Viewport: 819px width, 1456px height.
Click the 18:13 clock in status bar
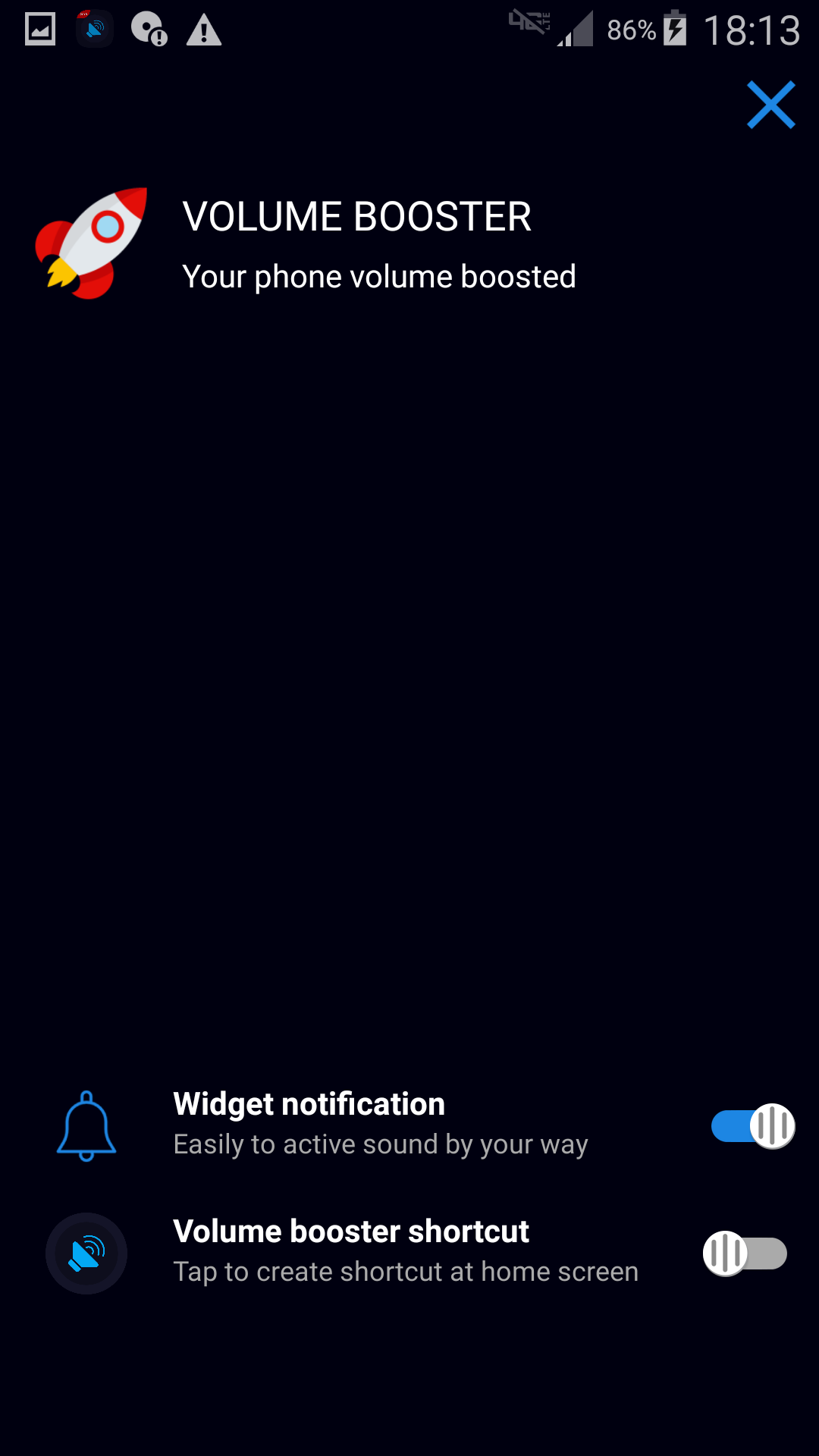(x=755, y=29)
